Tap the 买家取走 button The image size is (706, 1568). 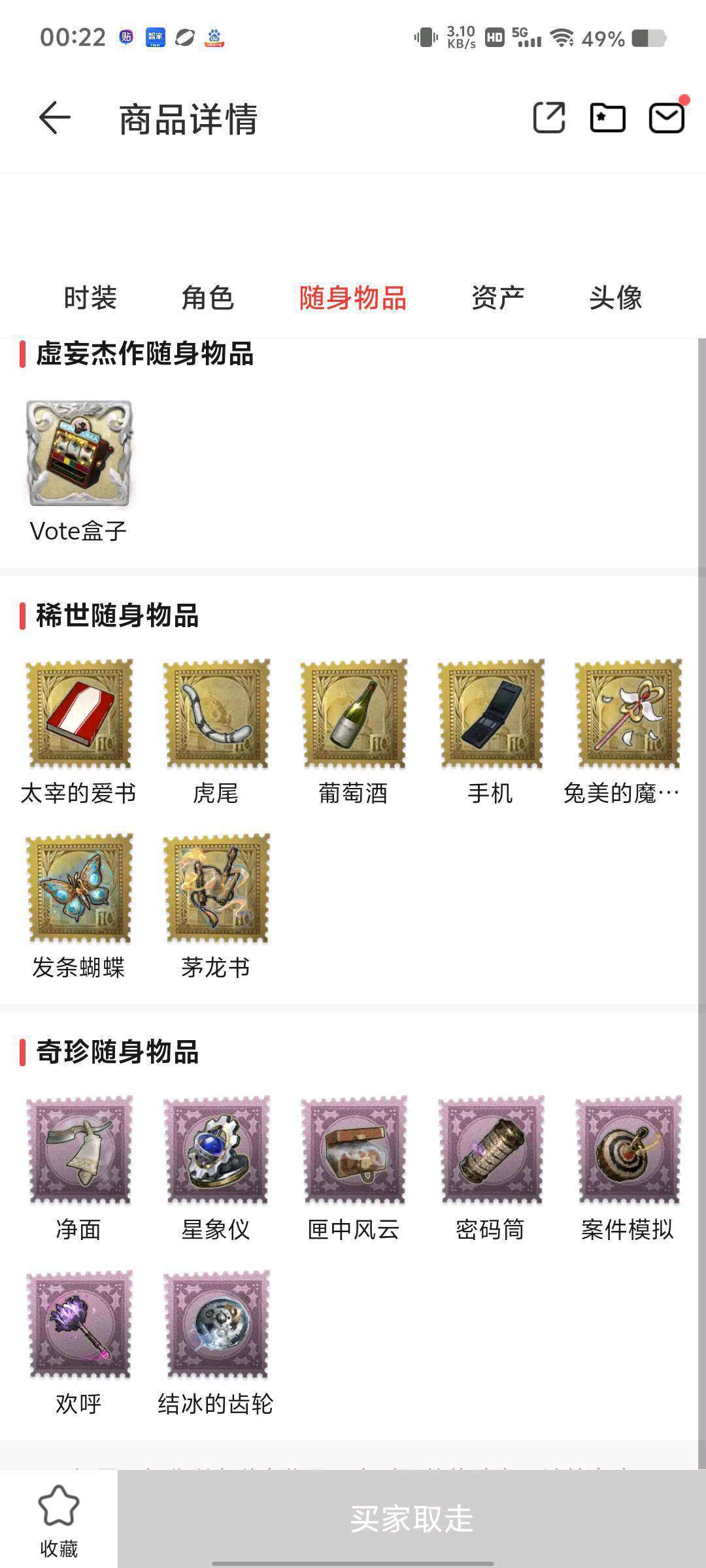(411, 1518)
